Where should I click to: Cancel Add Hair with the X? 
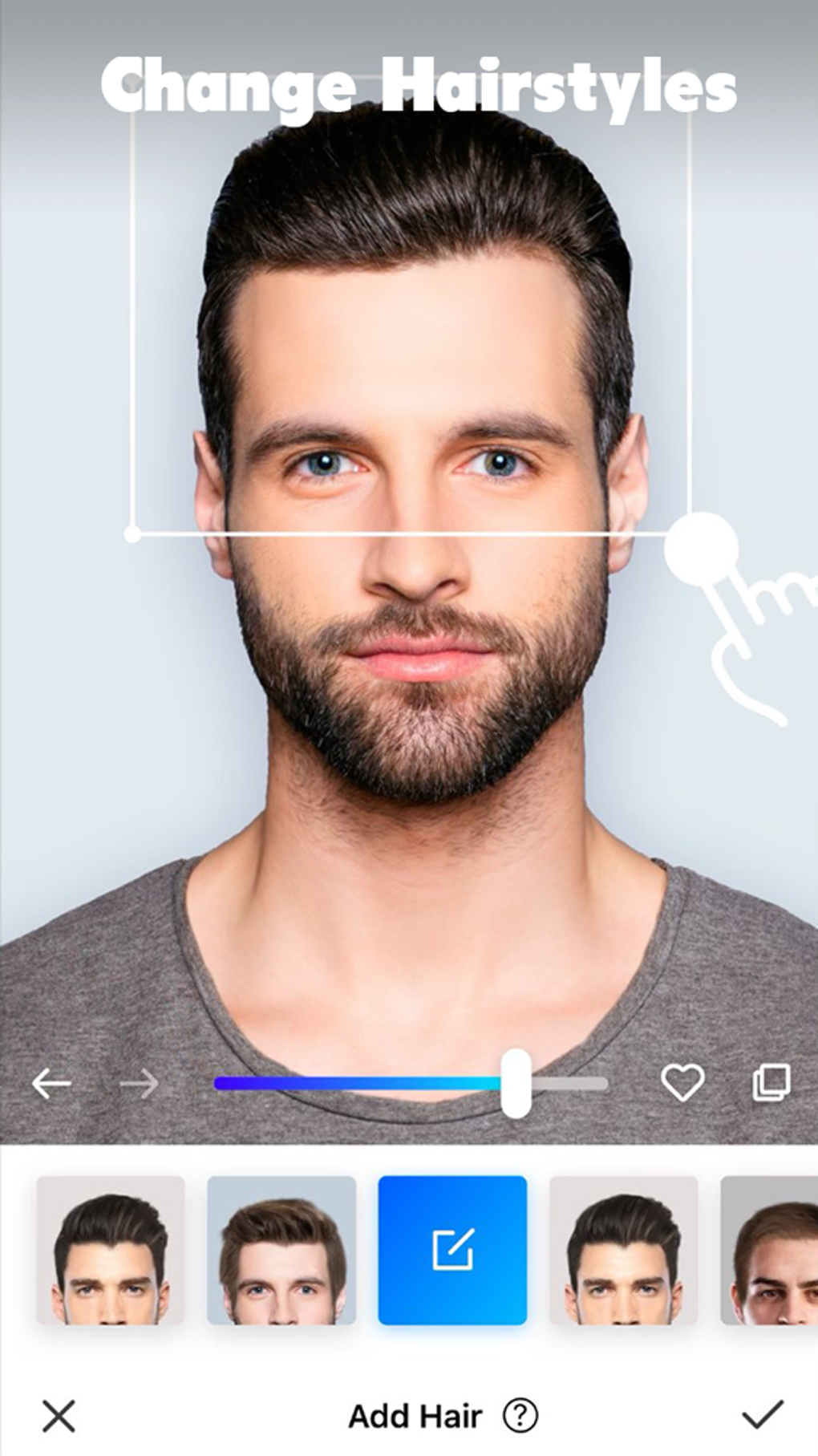click(59, 1416)
